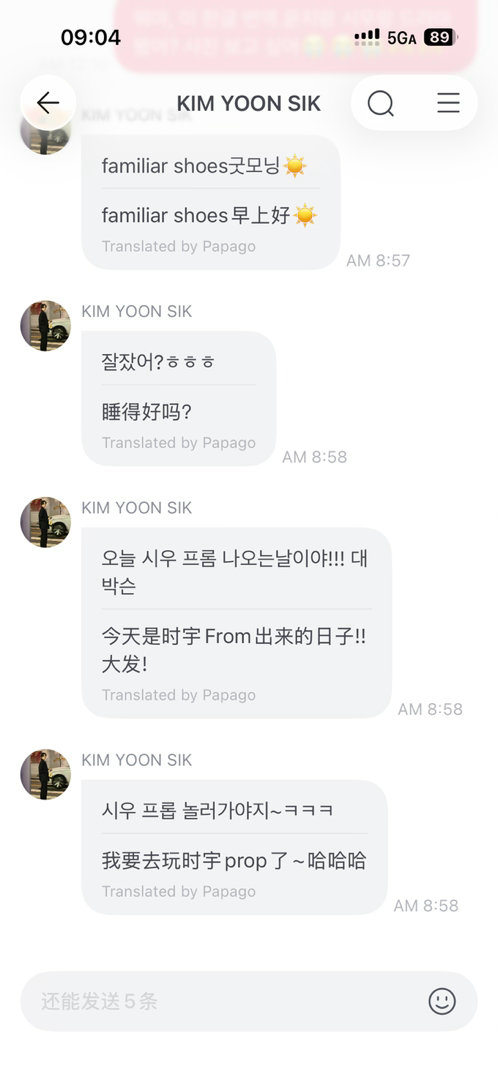Viewport: 498px width, 1080px height.
Task: Open the hamburger menu
Action: (448, 103)
